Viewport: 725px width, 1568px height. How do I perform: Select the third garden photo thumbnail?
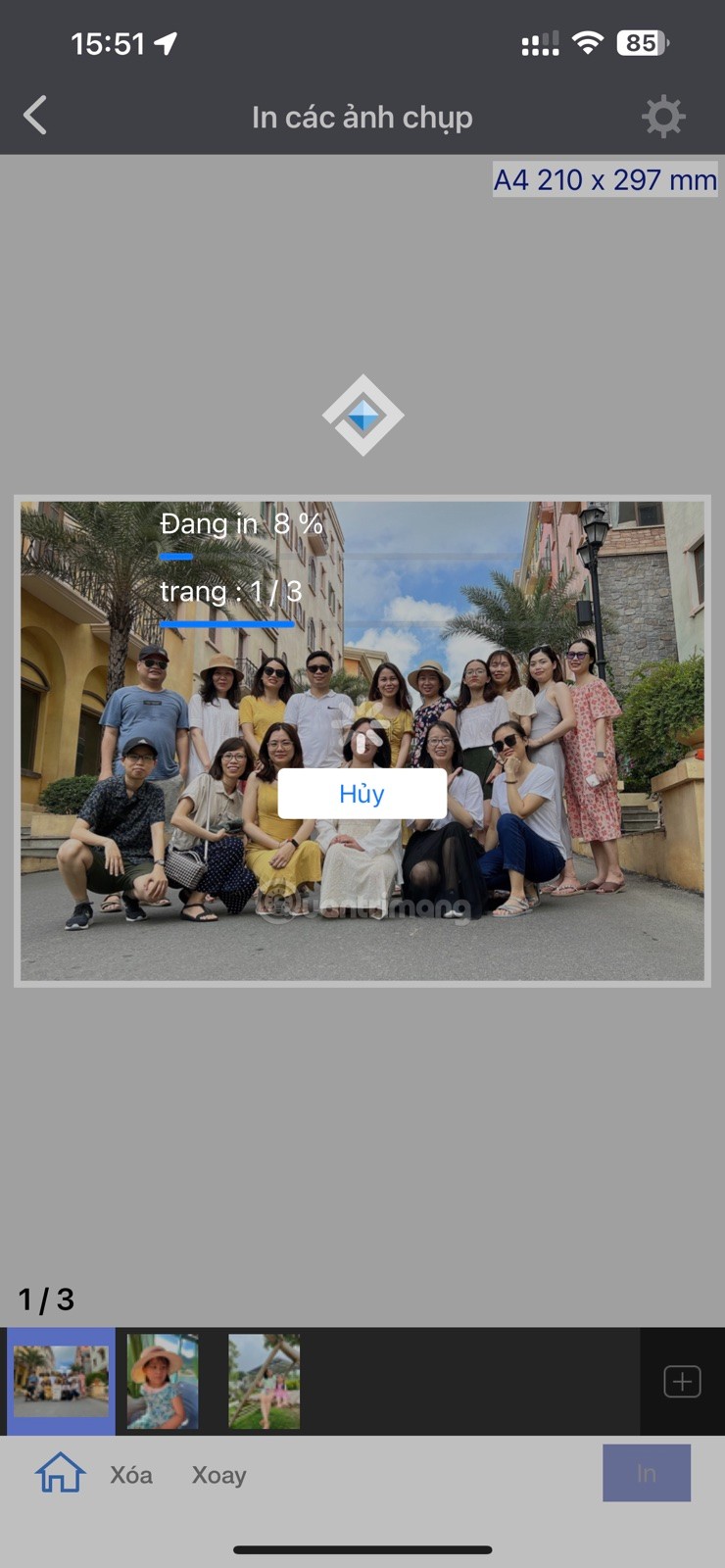[x=265, y=1381]
